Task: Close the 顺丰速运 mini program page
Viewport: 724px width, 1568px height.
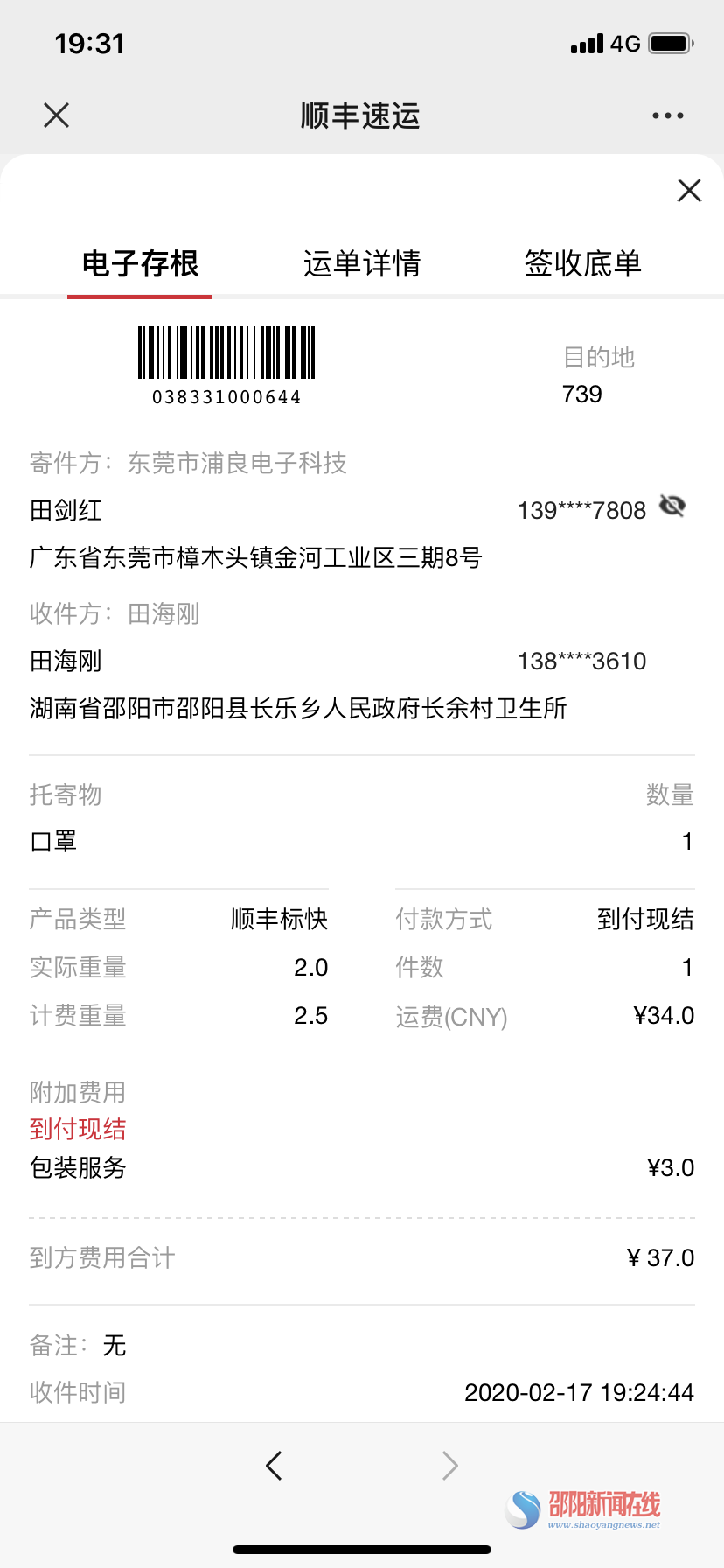Action: [56, 115]
